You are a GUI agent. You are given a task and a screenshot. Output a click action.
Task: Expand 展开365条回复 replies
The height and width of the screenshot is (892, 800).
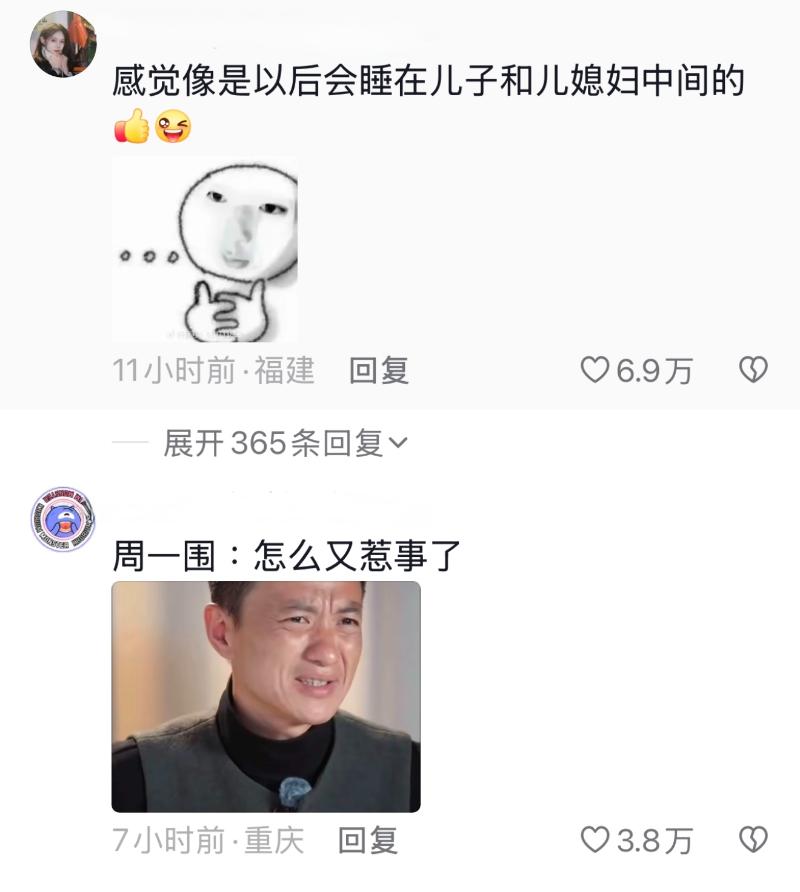[285, 444]
